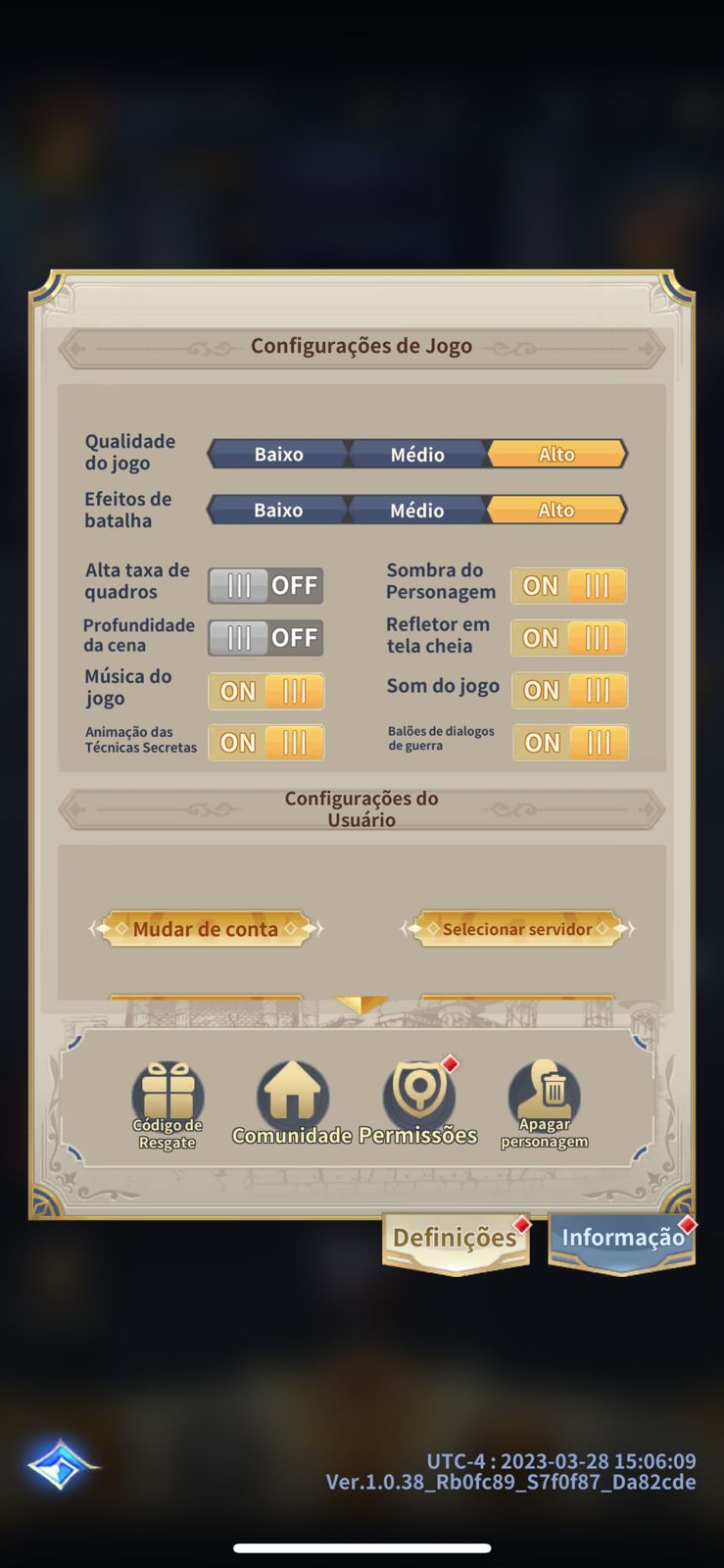Click the Mudar de conta button
This screenshot has width=724, height=1568.
click(x=205, y=928)
